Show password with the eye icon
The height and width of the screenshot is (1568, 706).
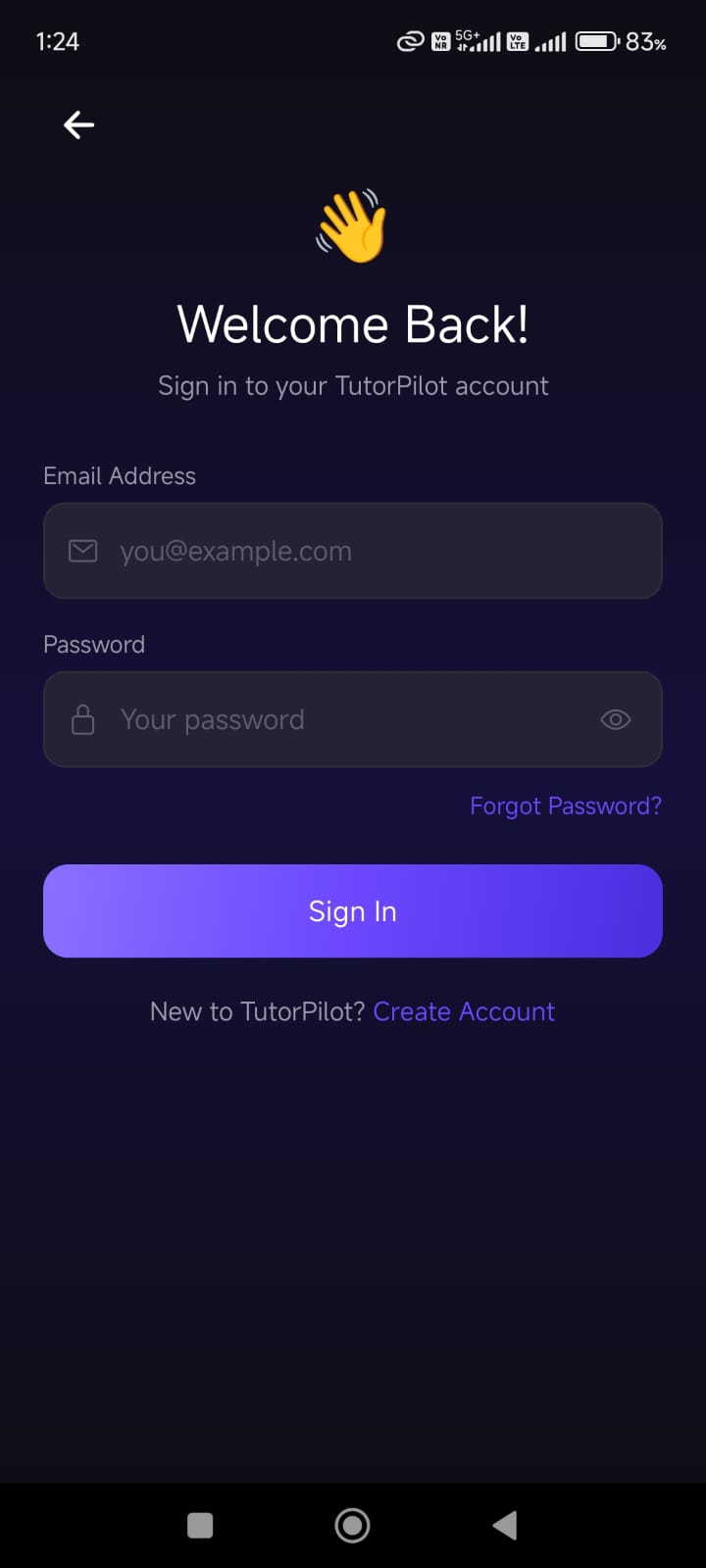(x=615, y=719)
